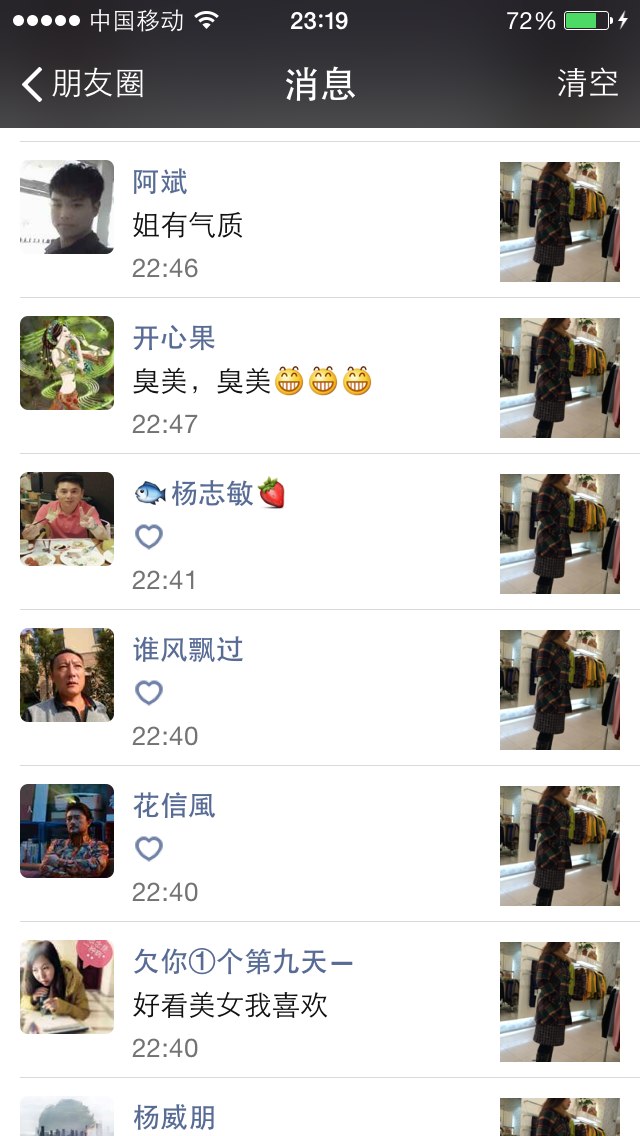The height and width of the screenshot is (1136, 640).
Task: Open 杨威朋's notification row
Action: click(x=320, y=1108)
